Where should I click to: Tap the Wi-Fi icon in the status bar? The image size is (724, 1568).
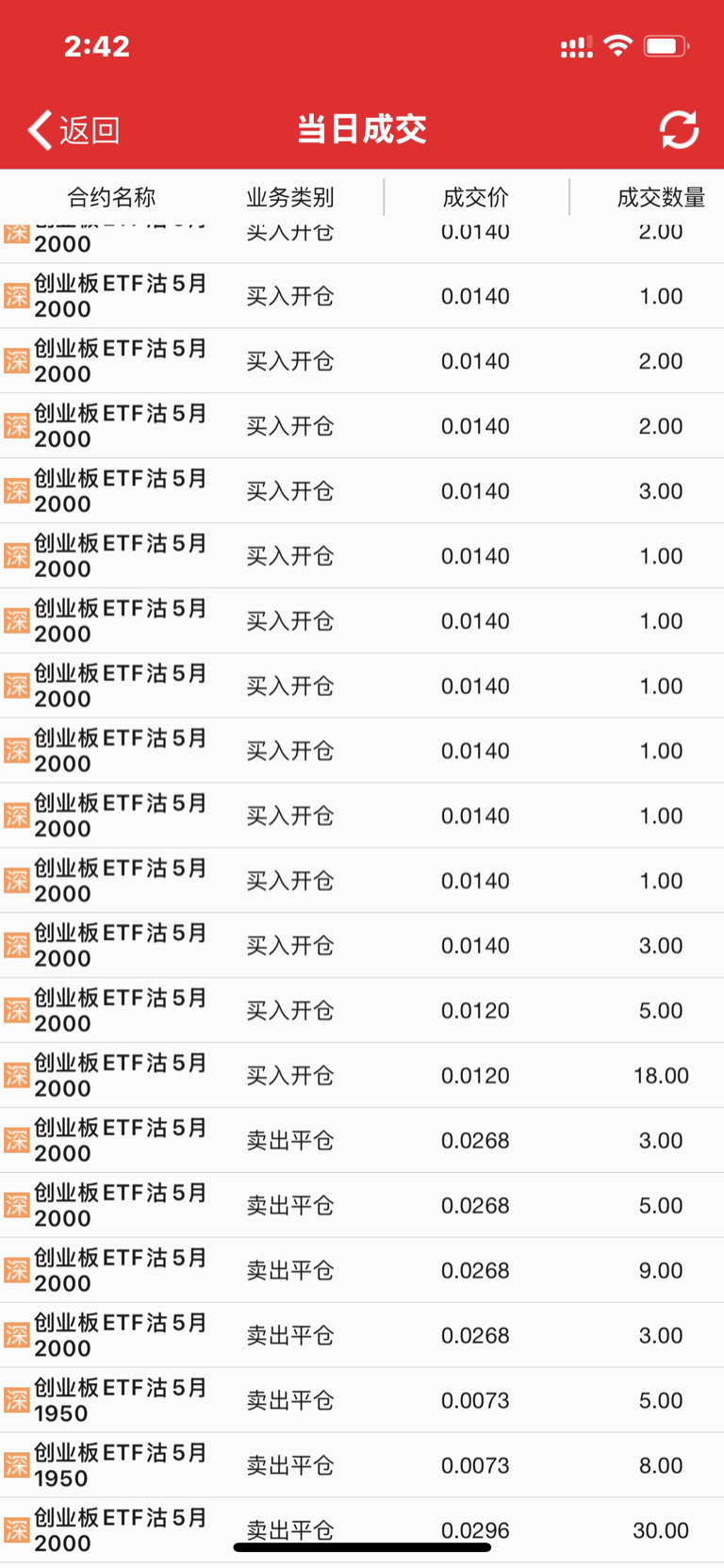(619, 44)
